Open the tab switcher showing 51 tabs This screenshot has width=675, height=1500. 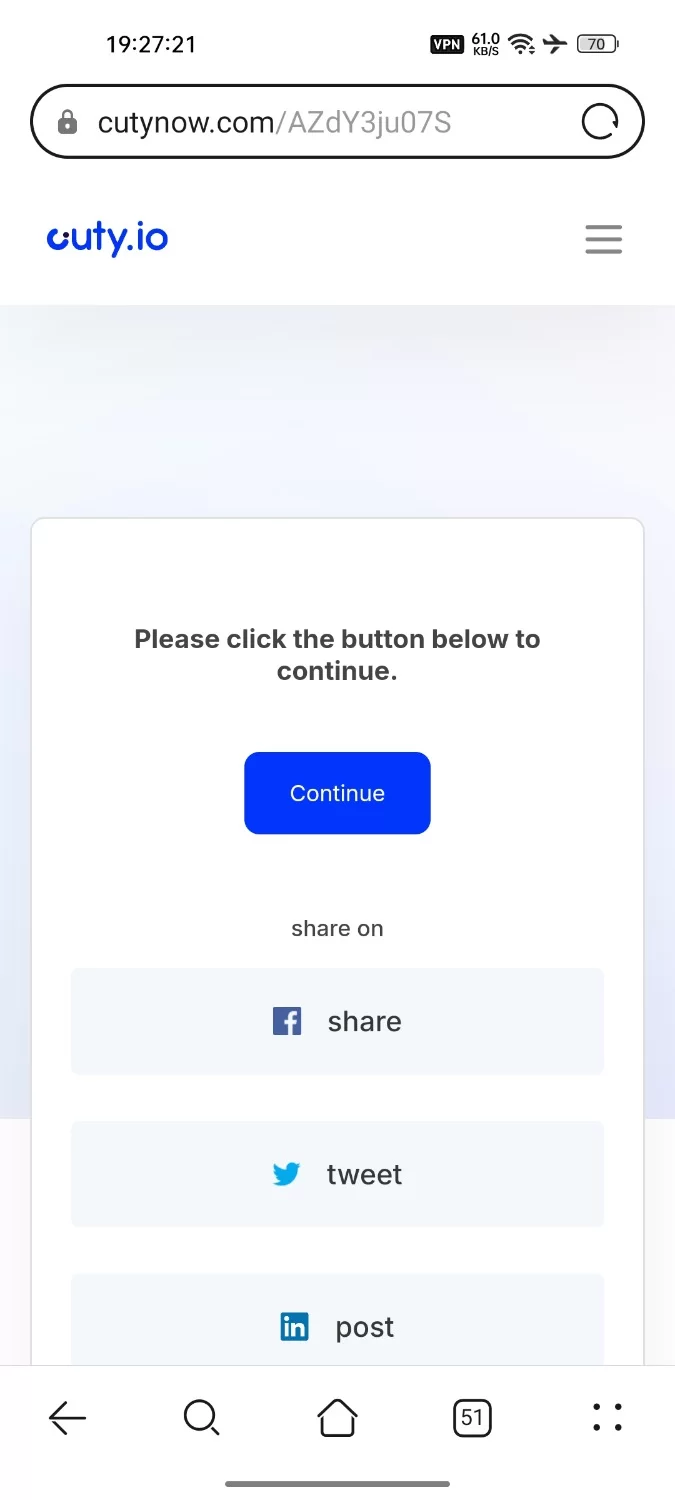tap(472, 1417)
